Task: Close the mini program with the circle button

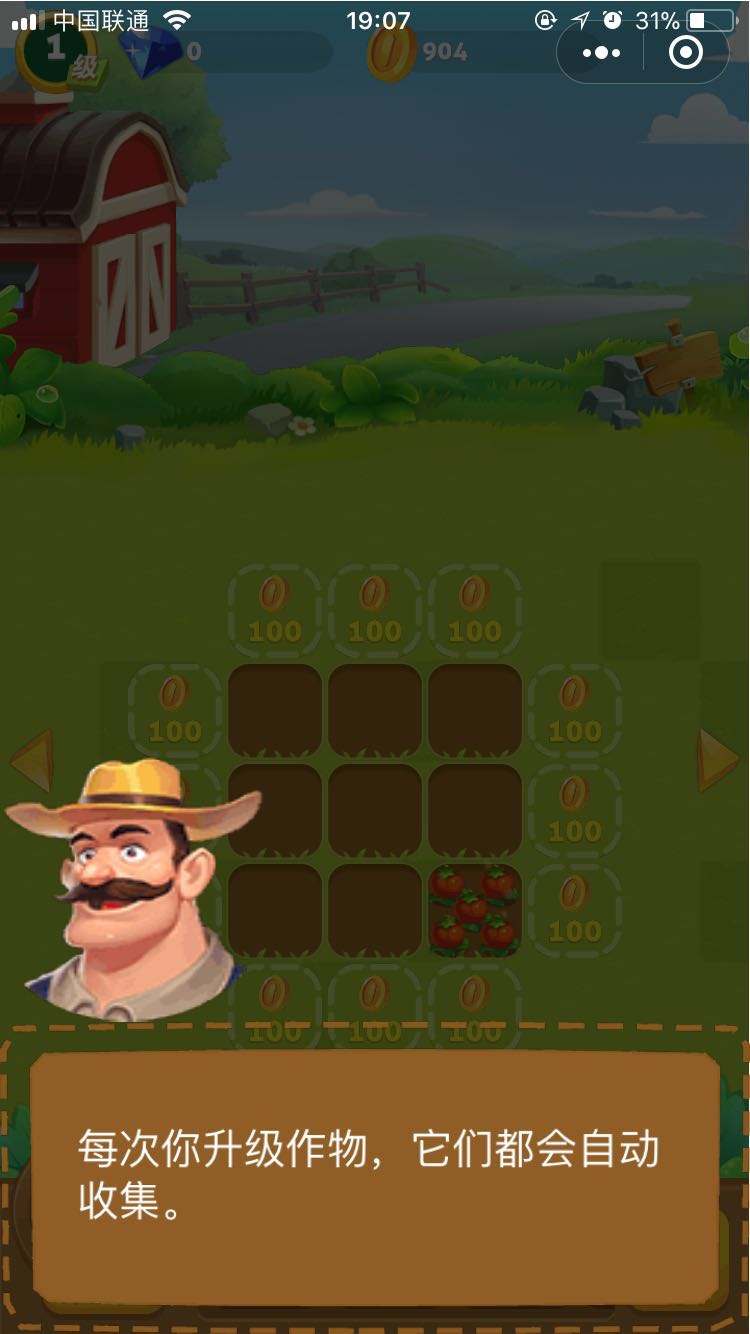Action: [686, 53]
